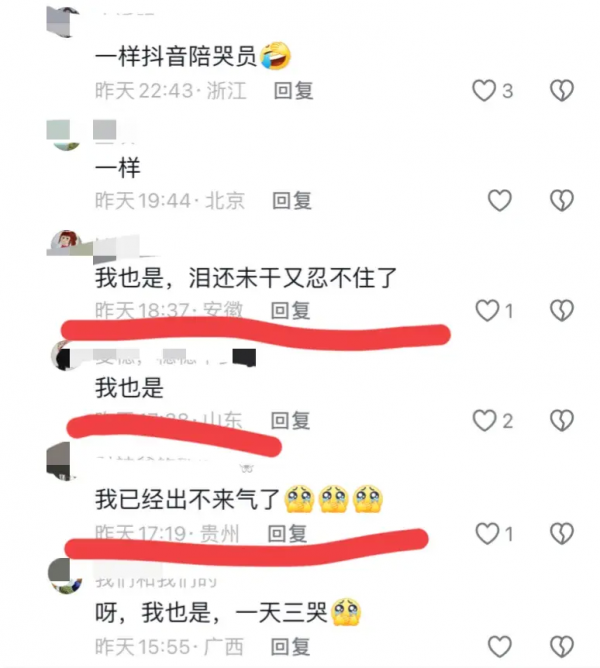Like the Beijing comment '一样'
The image size is (600, 668).
(499, 201)
